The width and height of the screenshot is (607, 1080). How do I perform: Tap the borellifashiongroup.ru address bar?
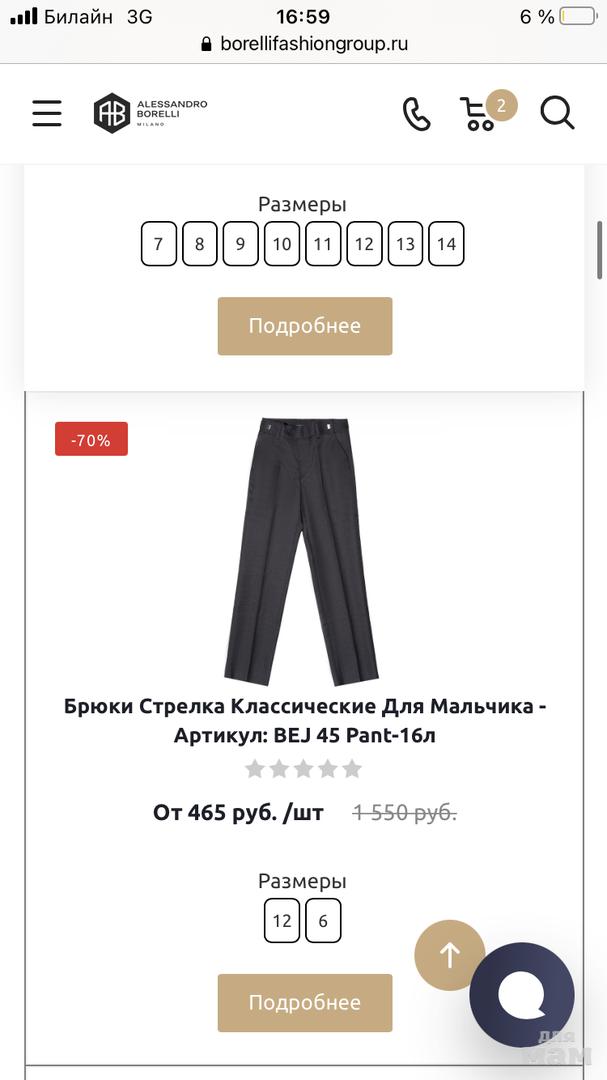(304, 44)
